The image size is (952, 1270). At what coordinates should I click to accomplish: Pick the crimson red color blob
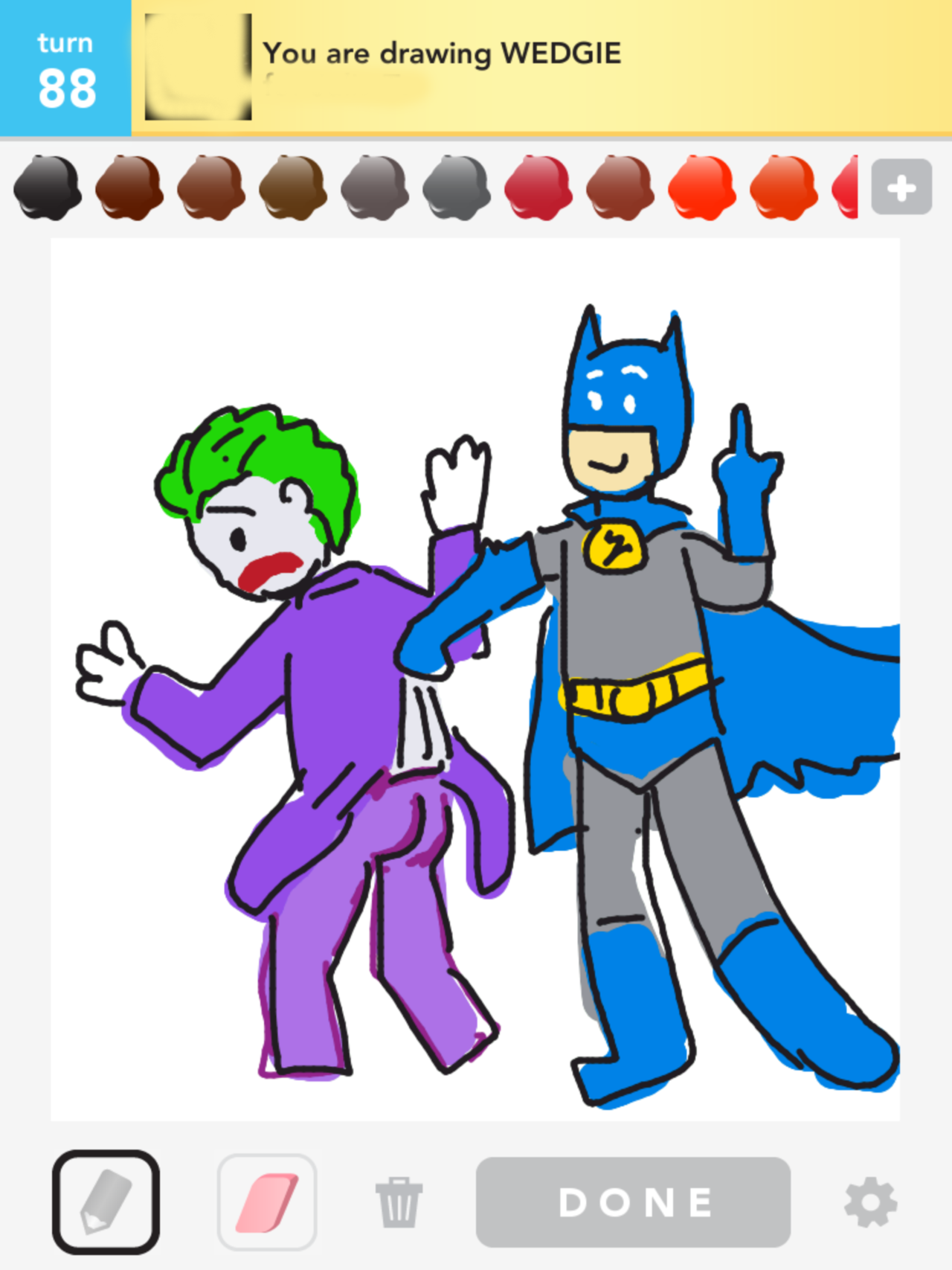tap(538, 187)
